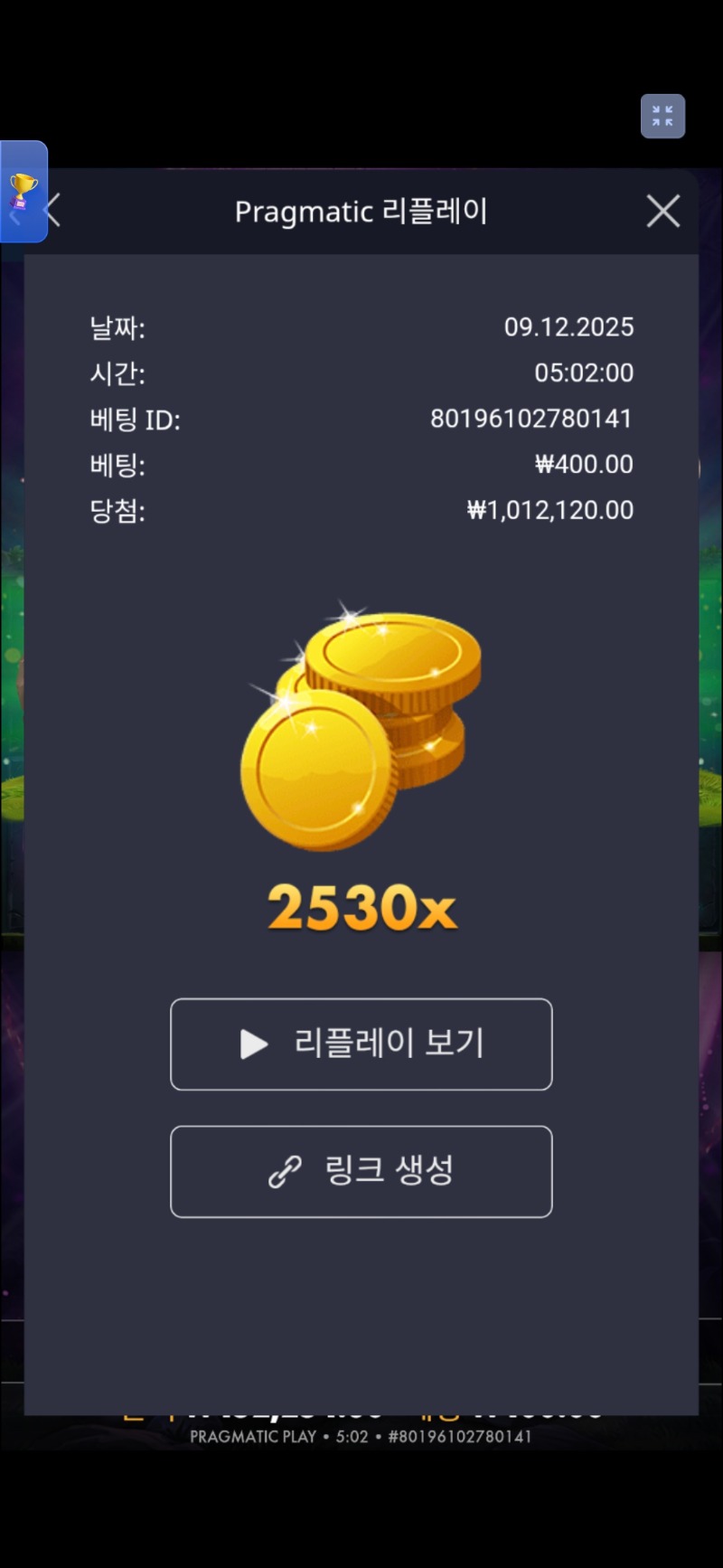Tap the X icon to dismiss the replay dialog
Viewport: 723px width, 1568px height.
[x=662, y=211]
